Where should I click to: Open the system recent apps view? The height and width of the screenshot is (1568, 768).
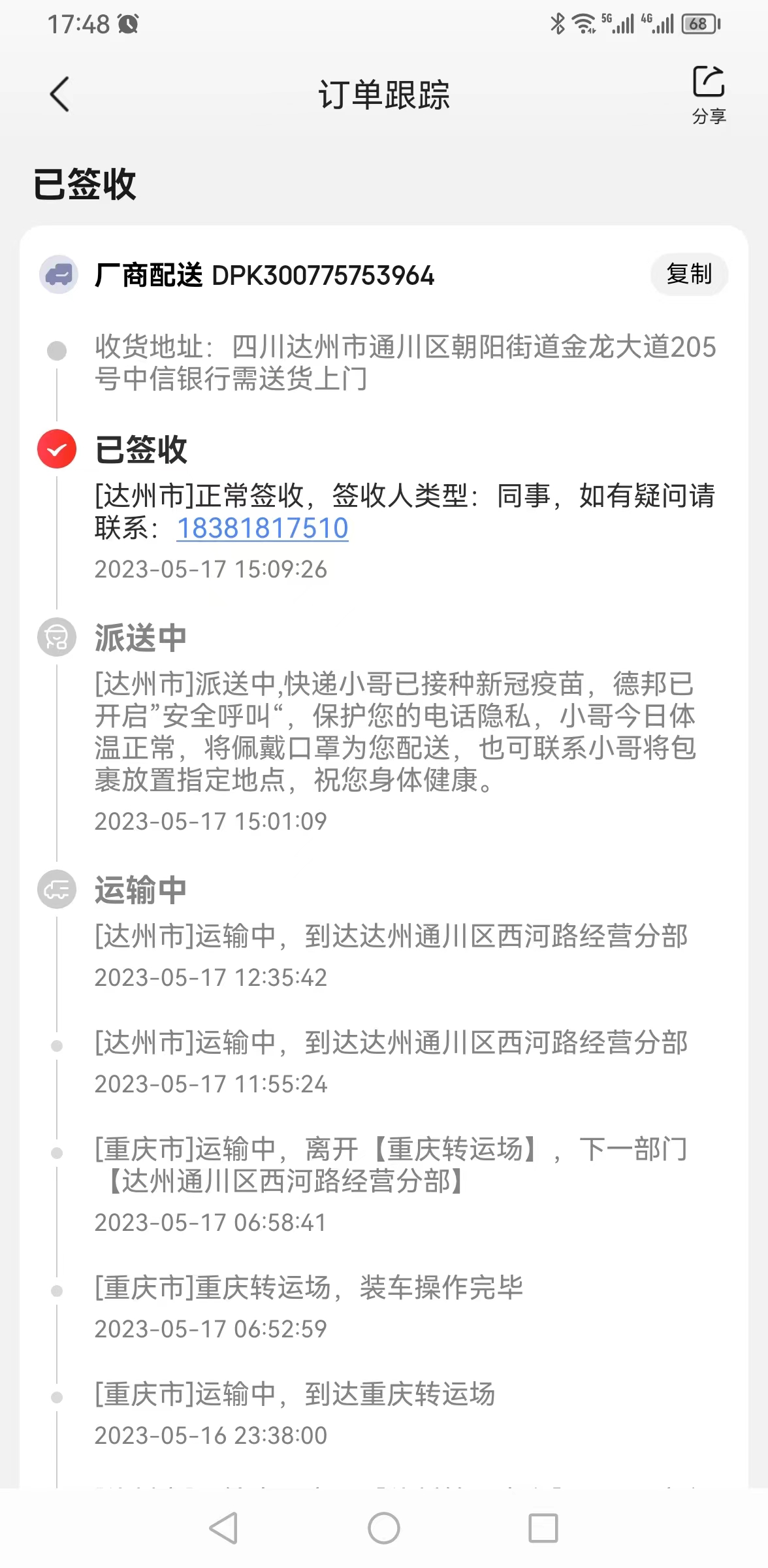click(x=543, y=1528)
